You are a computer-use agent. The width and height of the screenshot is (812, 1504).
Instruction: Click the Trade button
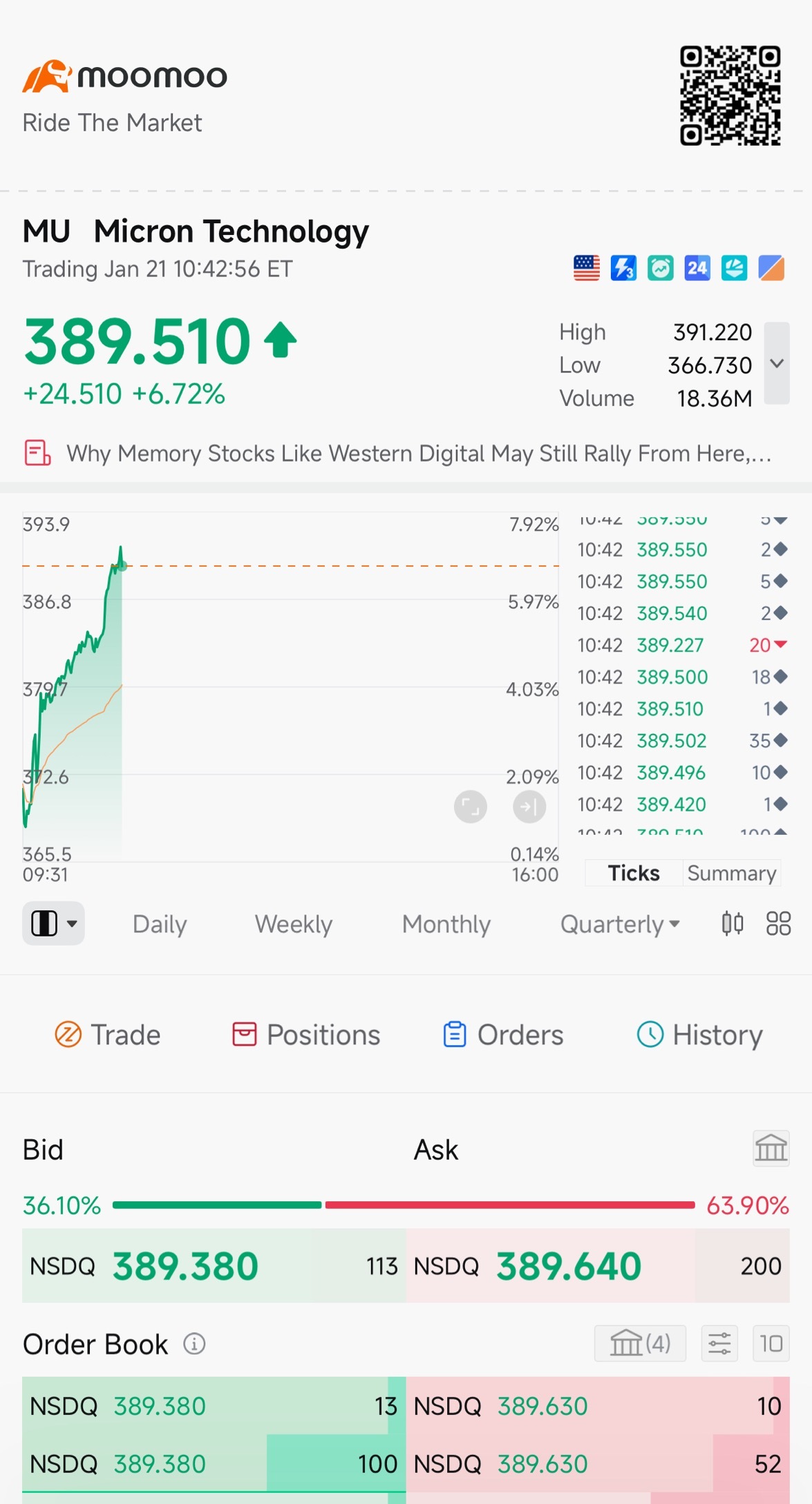pyautogui.click(x=107, y=1035)
